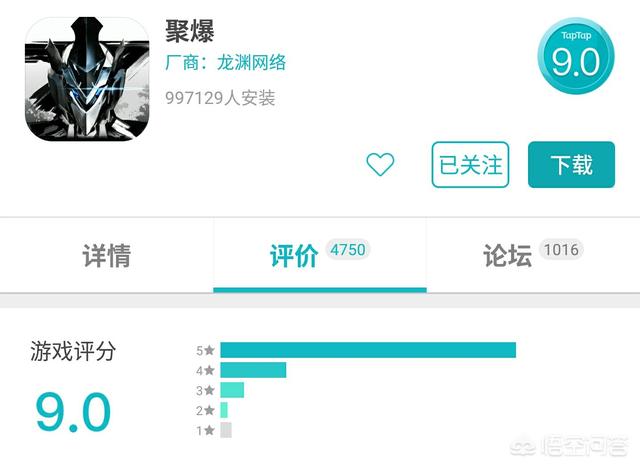Tap the 已关注 button to unfollow
640x468 pixels.
(470, 165)
